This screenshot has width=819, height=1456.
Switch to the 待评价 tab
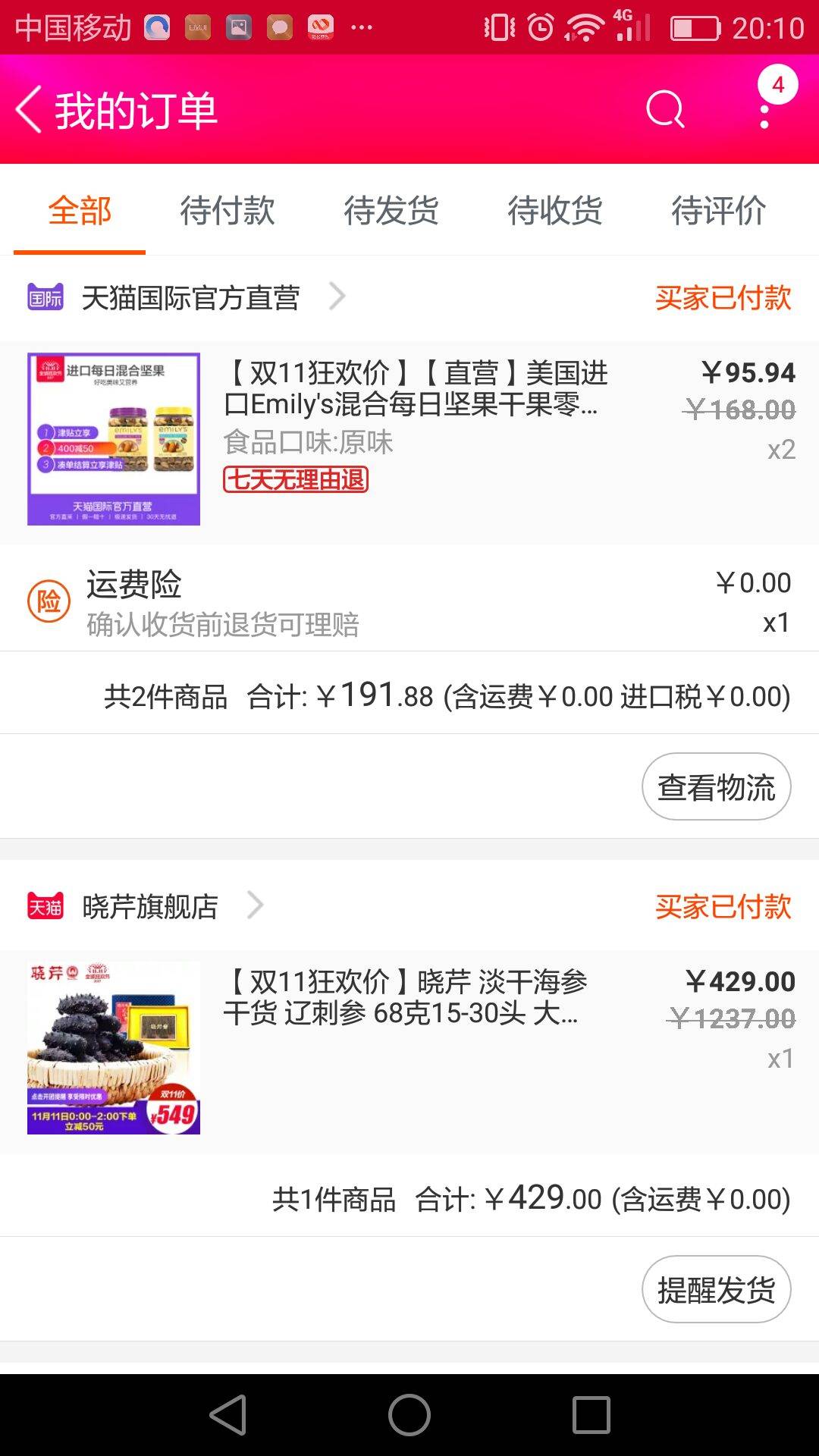(x=718, y=211)
